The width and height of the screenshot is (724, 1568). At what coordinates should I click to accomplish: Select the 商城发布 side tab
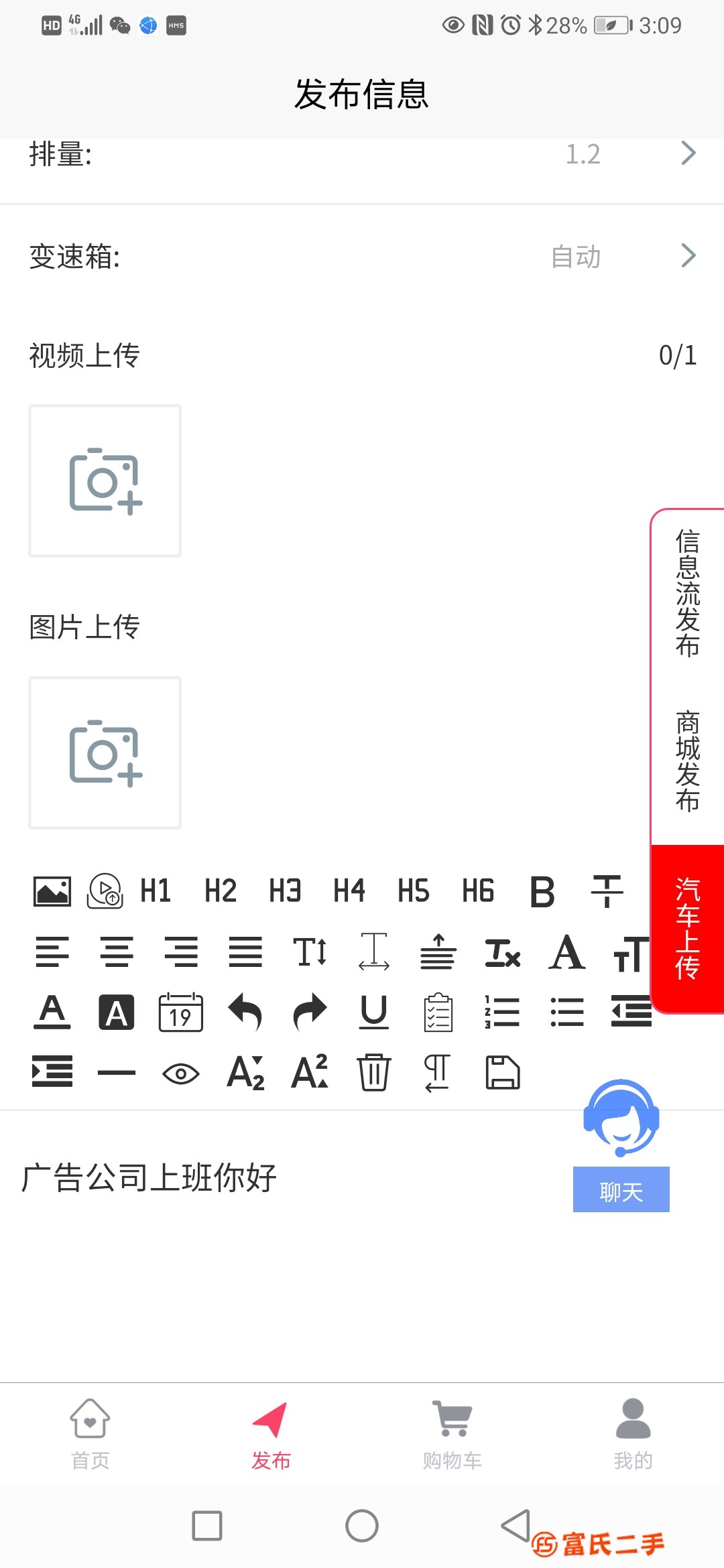click(x=688, y=761)
